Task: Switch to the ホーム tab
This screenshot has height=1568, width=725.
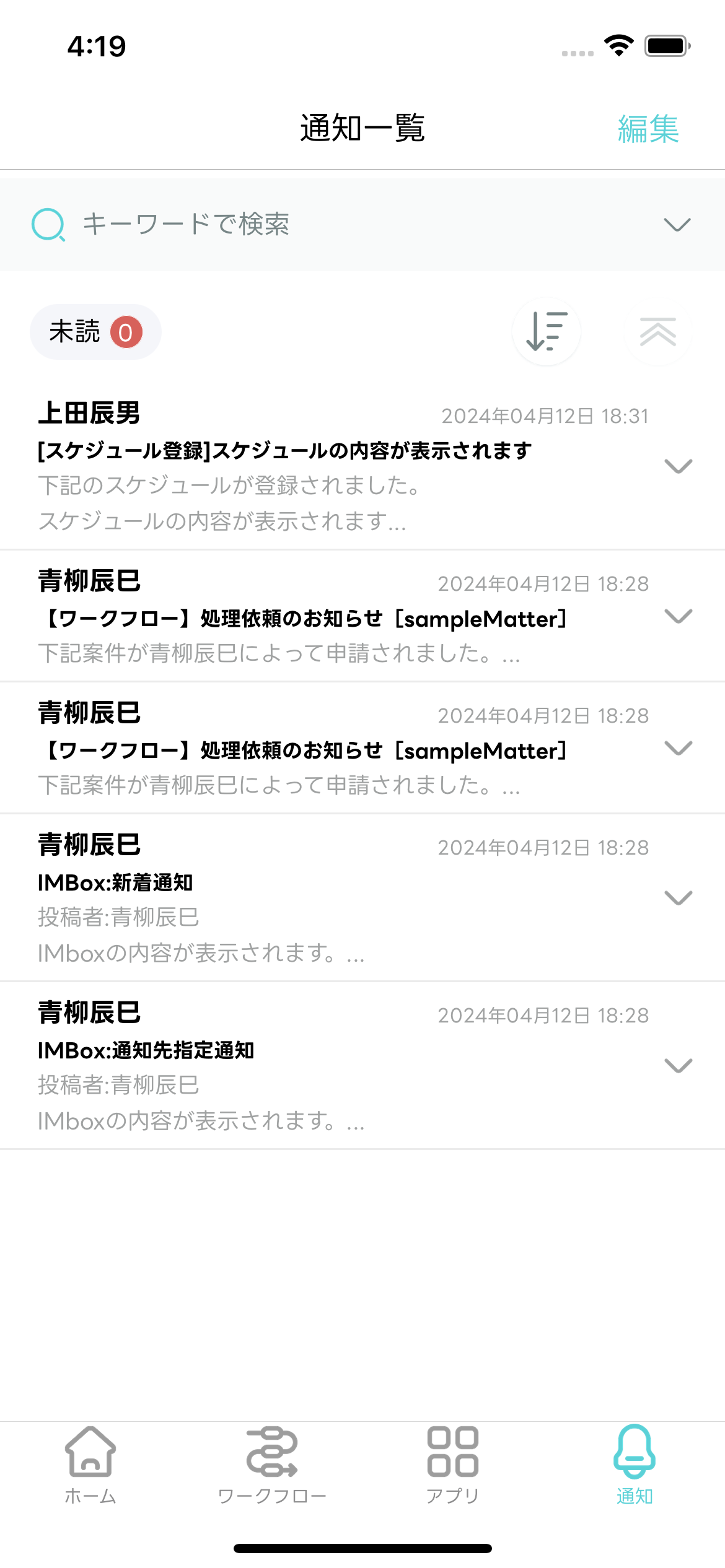Action: 90,1465
